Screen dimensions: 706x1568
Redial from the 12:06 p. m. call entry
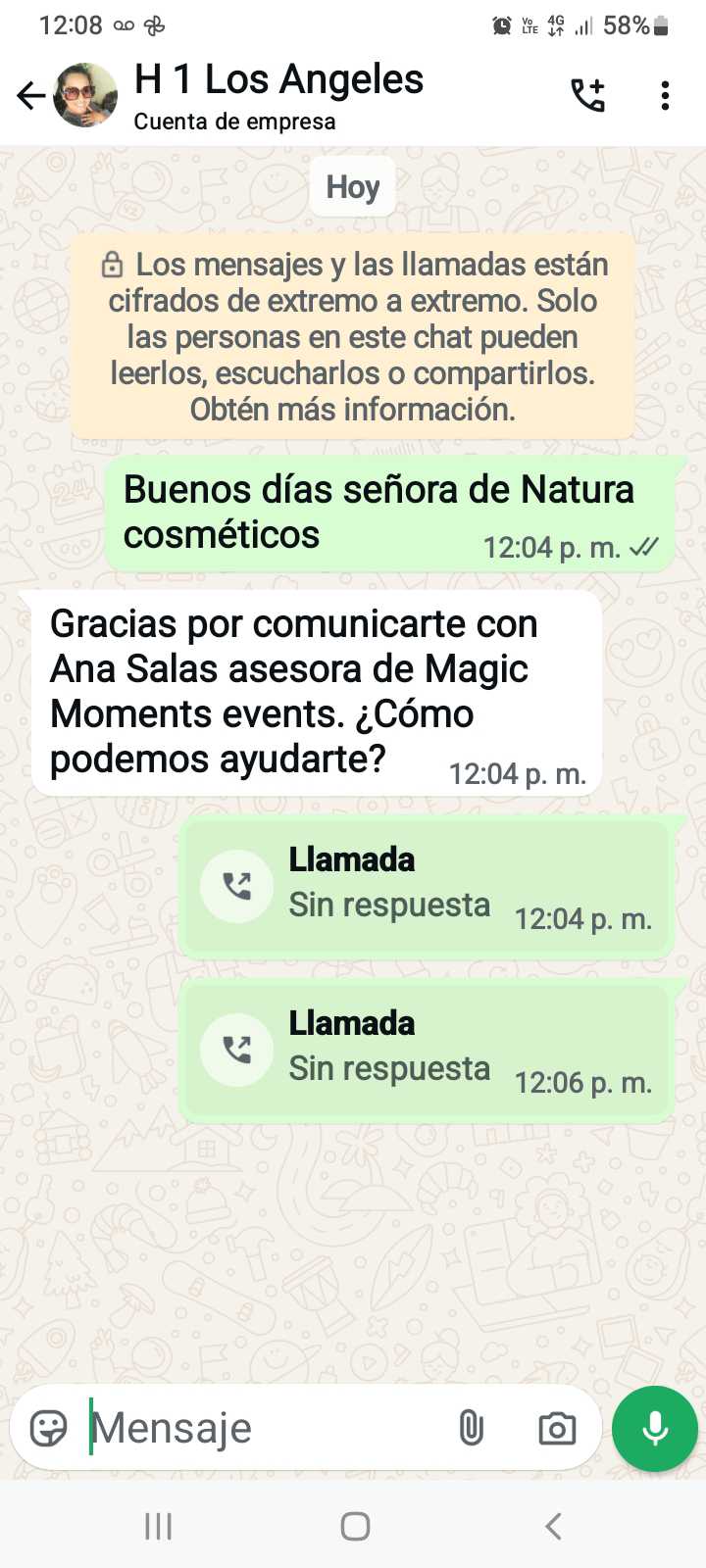tap(237, 1051)
